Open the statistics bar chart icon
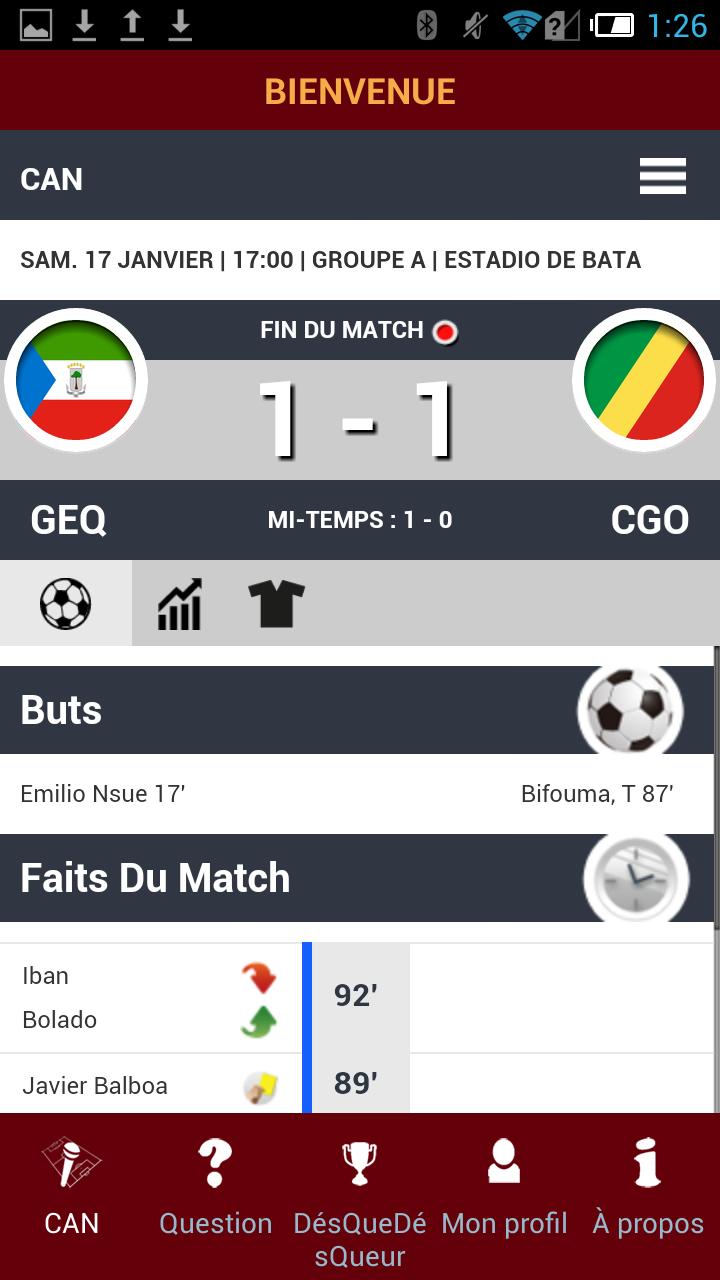Image resolution: width=720 pixels, height=1280 pixels. [178, 603]
